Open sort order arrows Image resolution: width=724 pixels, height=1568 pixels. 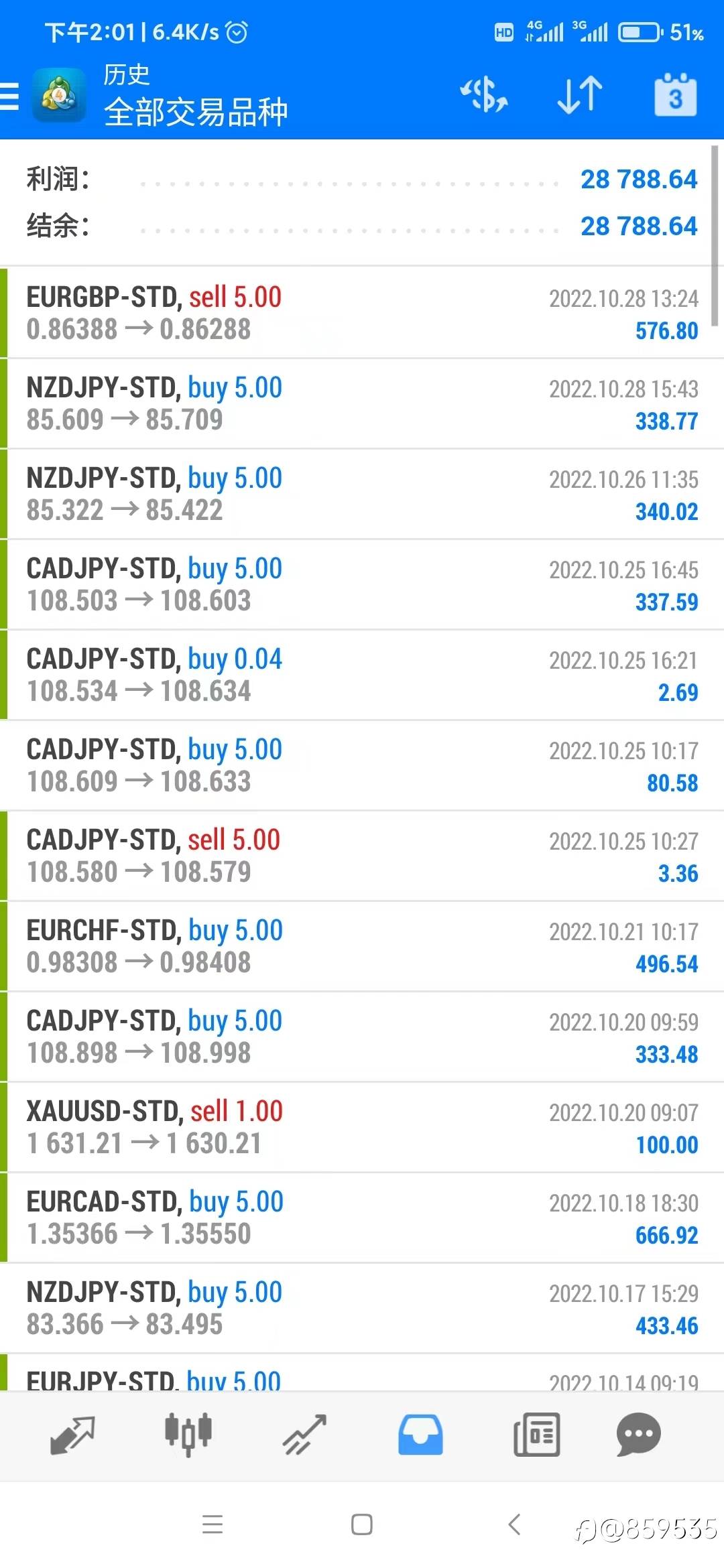tap(580, 94)
